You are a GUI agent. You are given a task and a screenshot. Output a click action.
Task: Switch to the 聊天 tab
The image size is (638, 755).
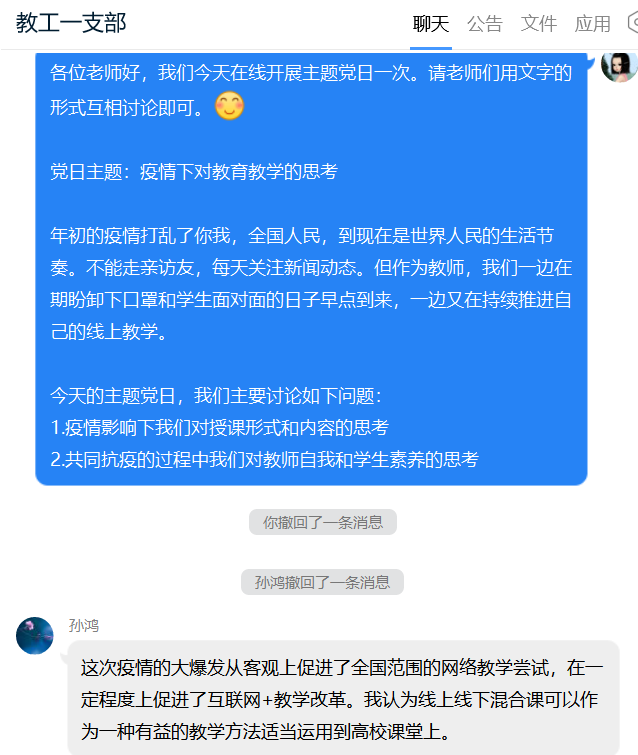(x=431, y=24)
